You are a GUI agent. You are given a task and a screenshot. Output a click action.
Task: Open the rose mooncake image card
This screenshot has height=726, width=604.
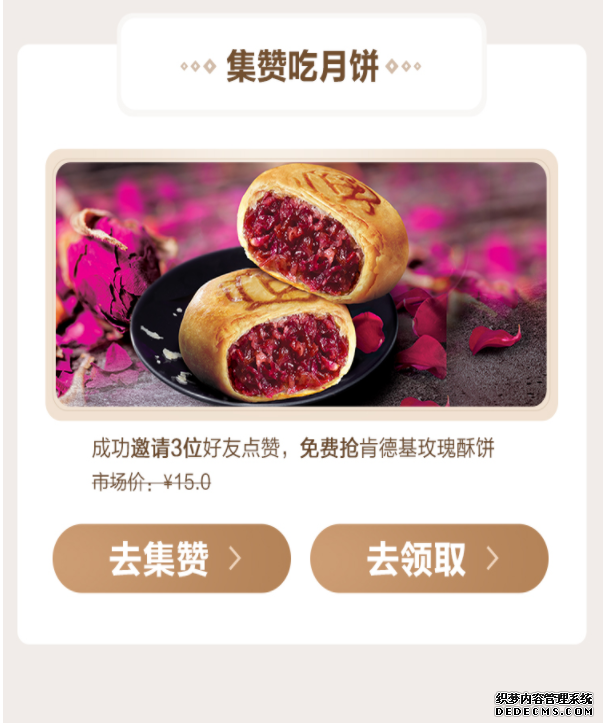(x=301, y=285)
